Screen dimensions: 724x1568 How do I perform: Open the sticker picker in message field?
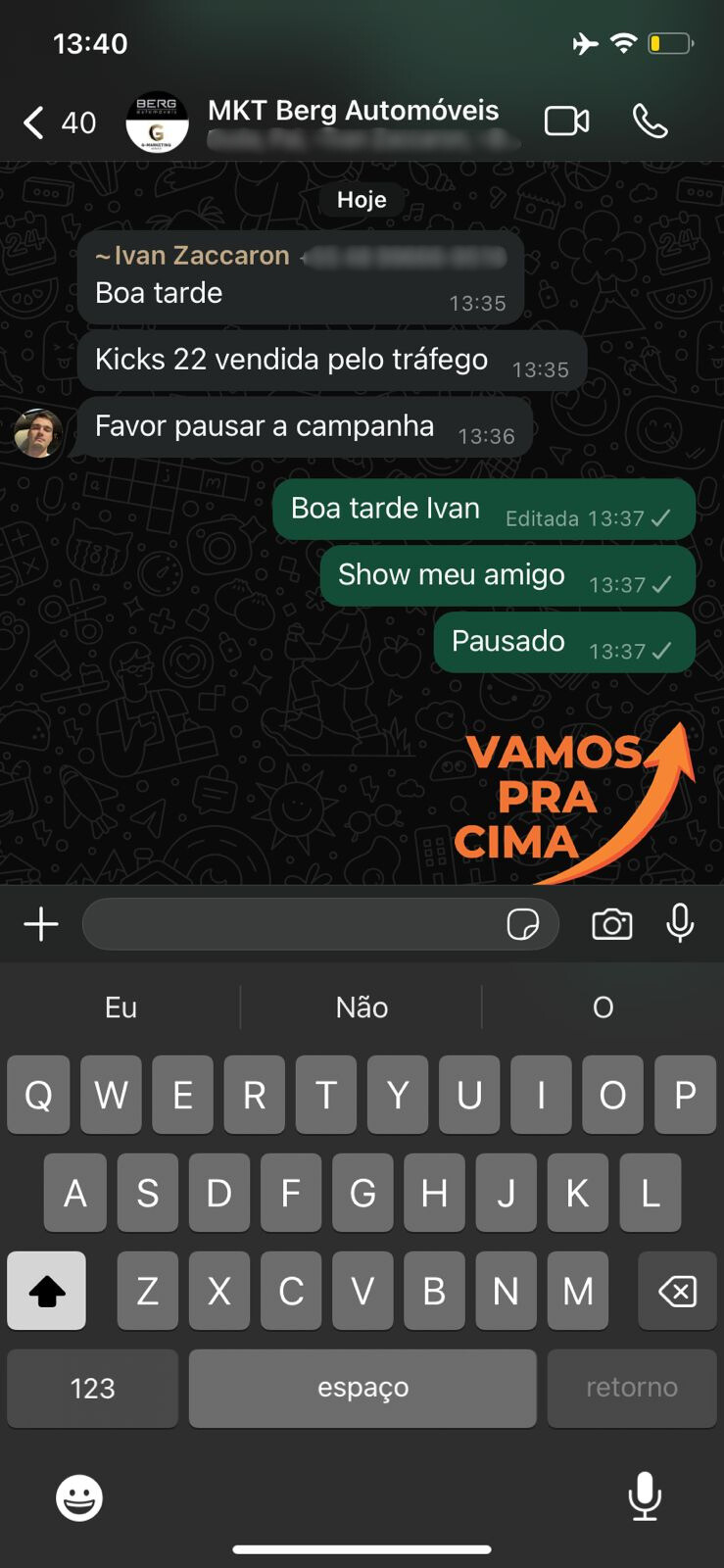[x=523, y=924]
